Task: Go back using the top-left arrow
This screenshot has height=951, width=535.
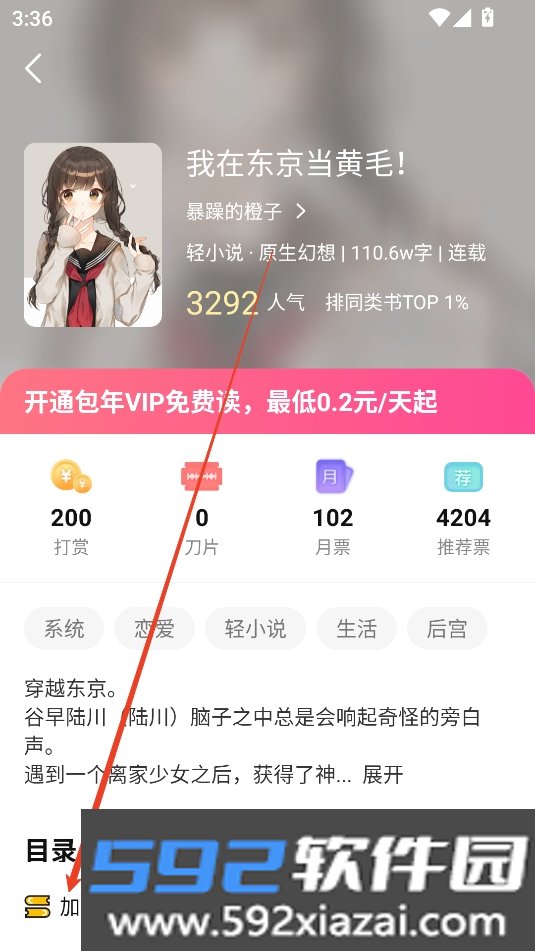Action: coord(33,68)
